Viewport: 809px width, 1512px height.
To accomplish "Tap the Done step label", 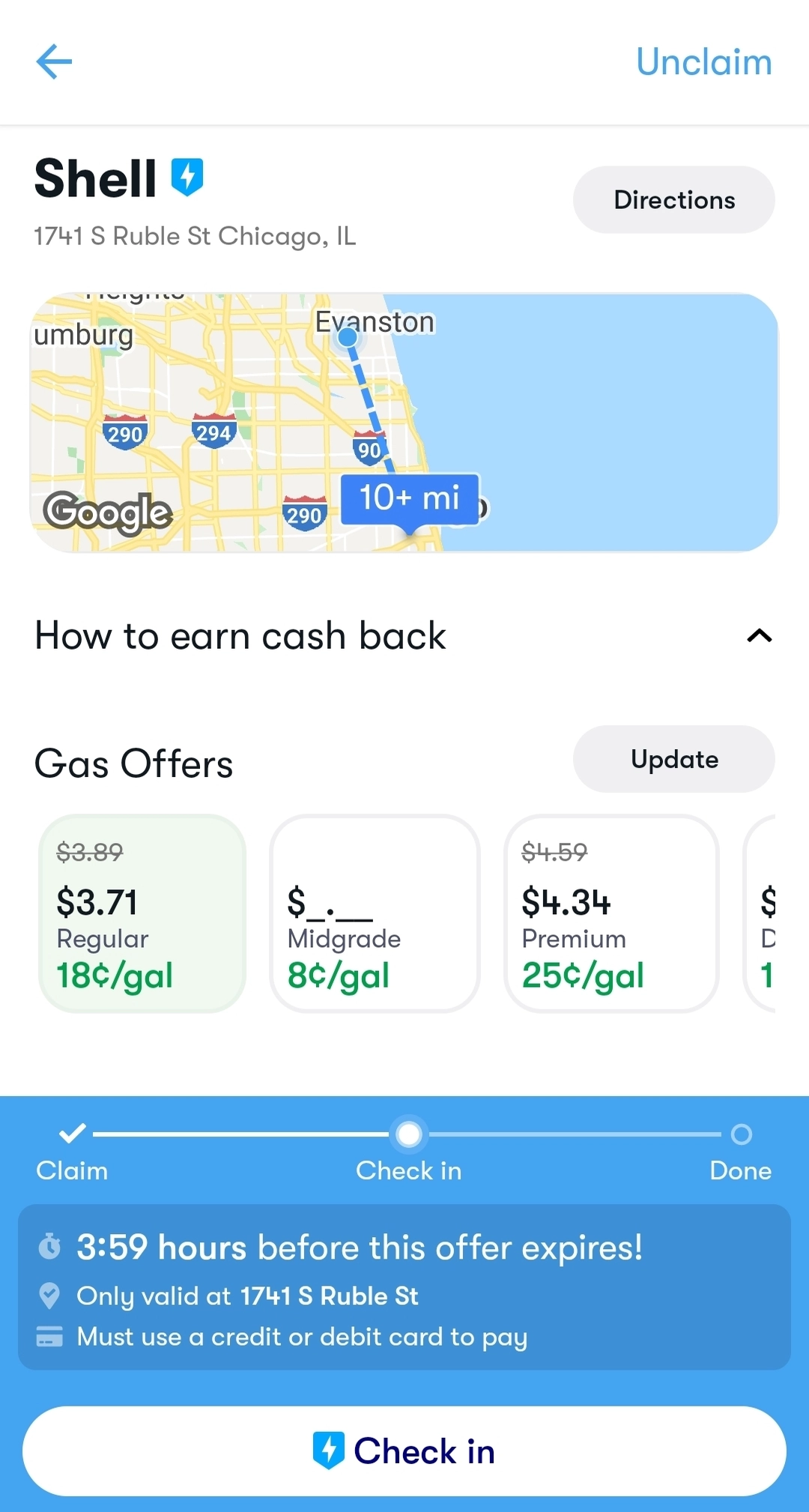I will click(740, 1170).
